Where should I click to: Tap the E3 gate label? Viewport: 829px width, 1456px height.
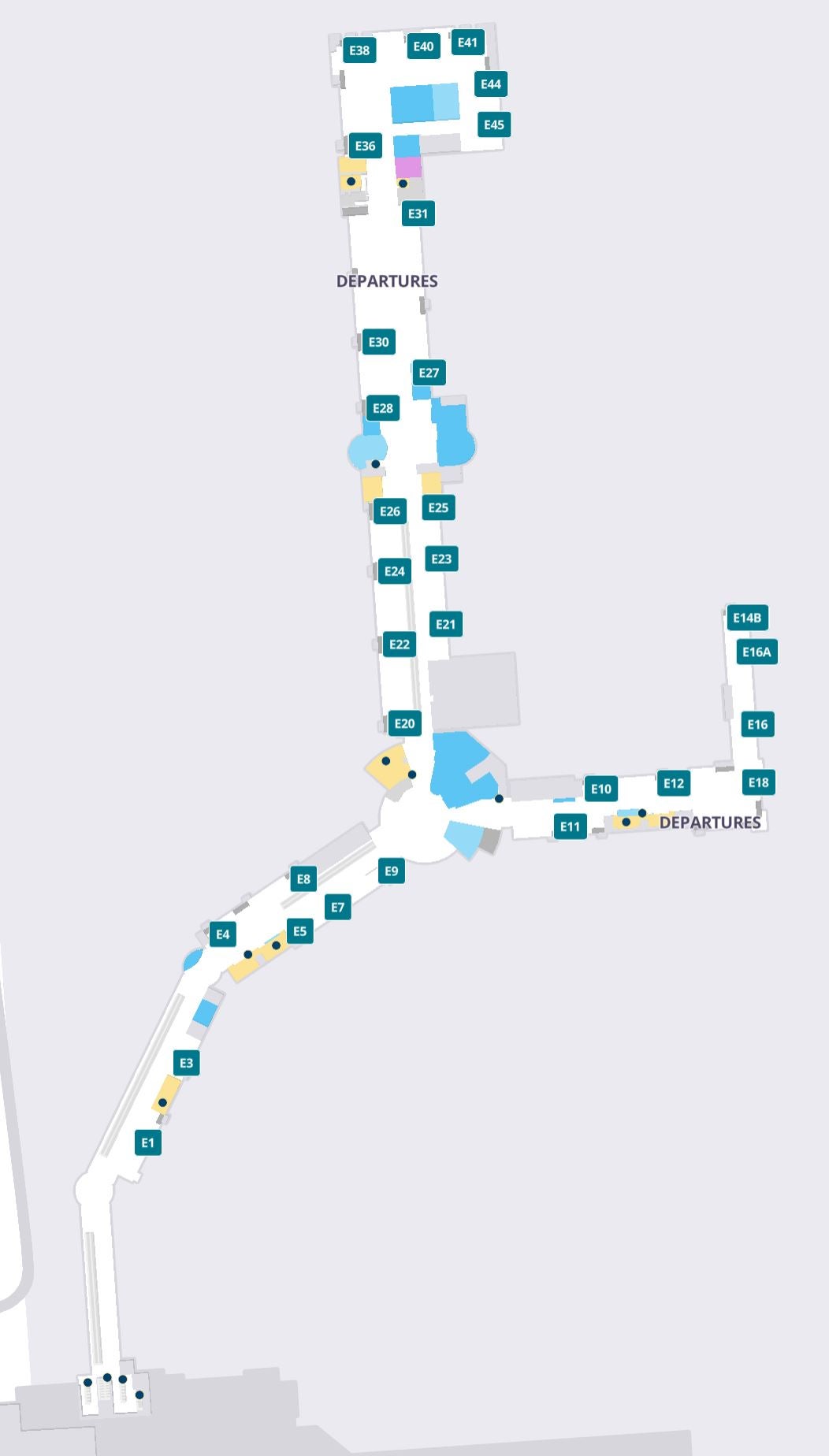pos(186,1063)
